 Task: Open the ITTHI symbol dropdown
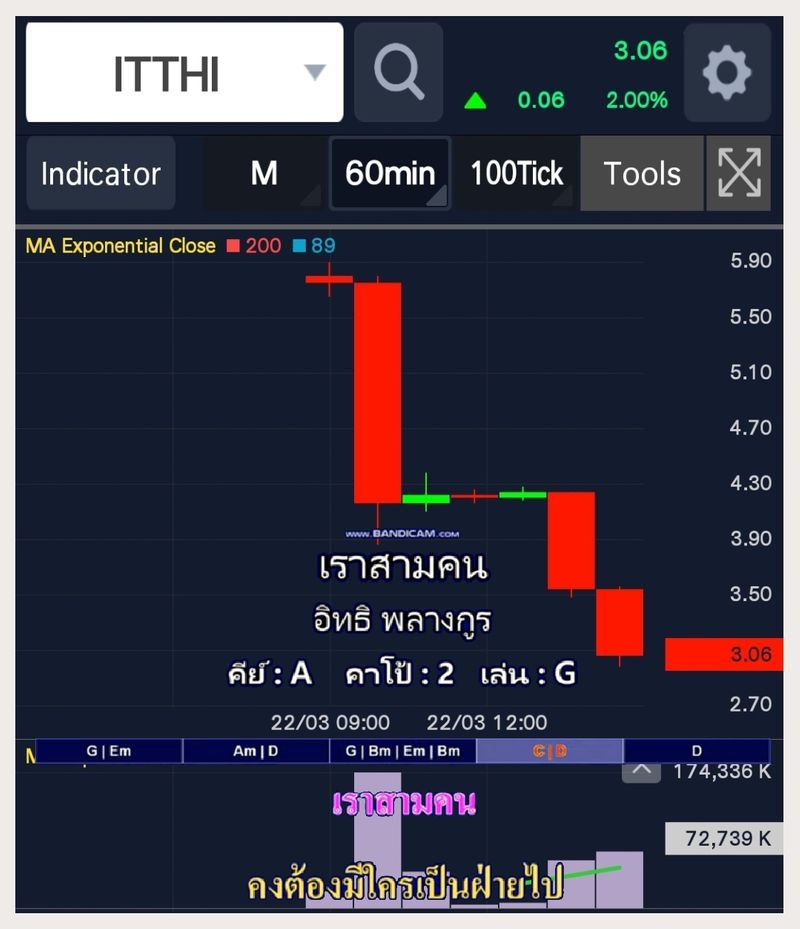click(315, 71)
